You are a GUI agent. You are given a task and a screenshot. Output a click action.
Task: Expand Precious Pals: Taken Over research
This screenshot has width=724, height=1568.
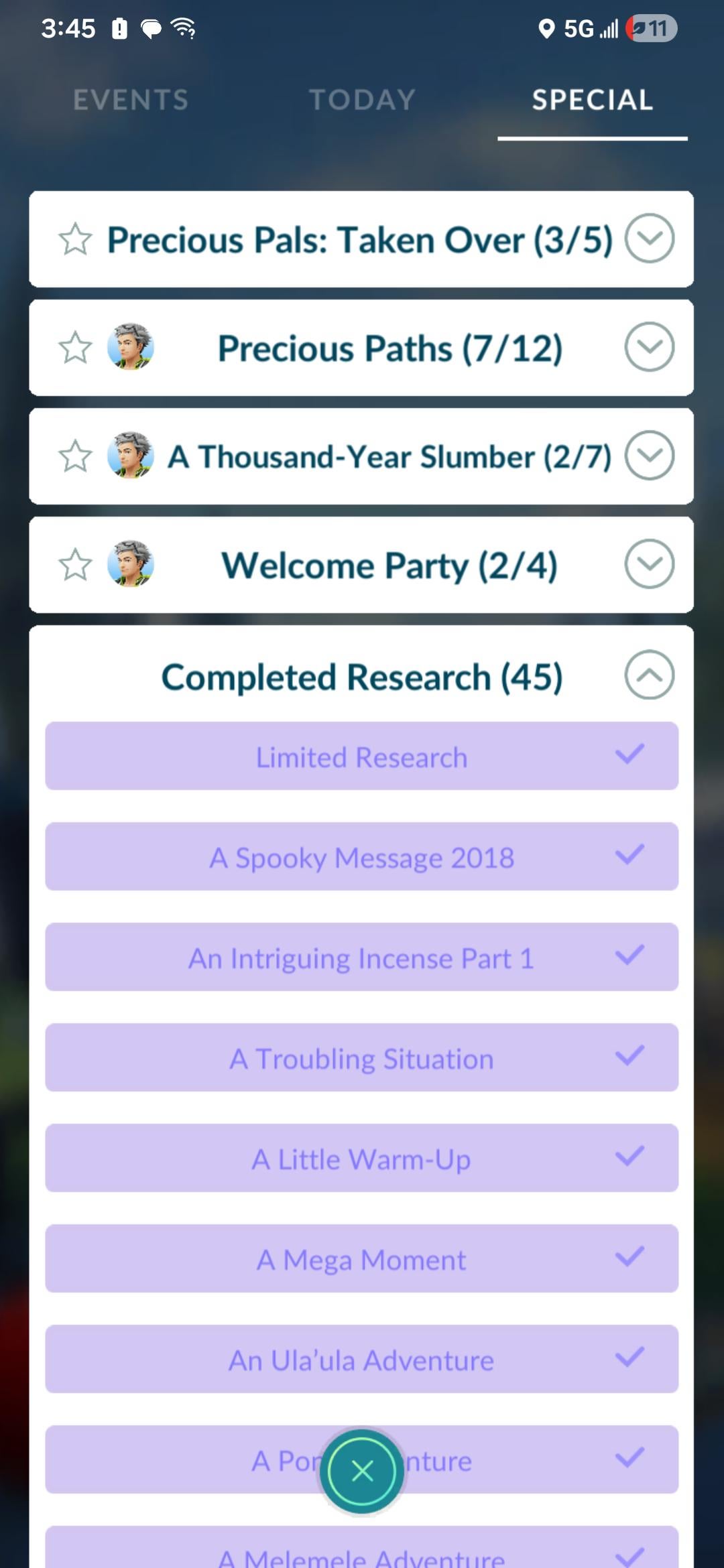pyautogui.click(x=649, y=239)
